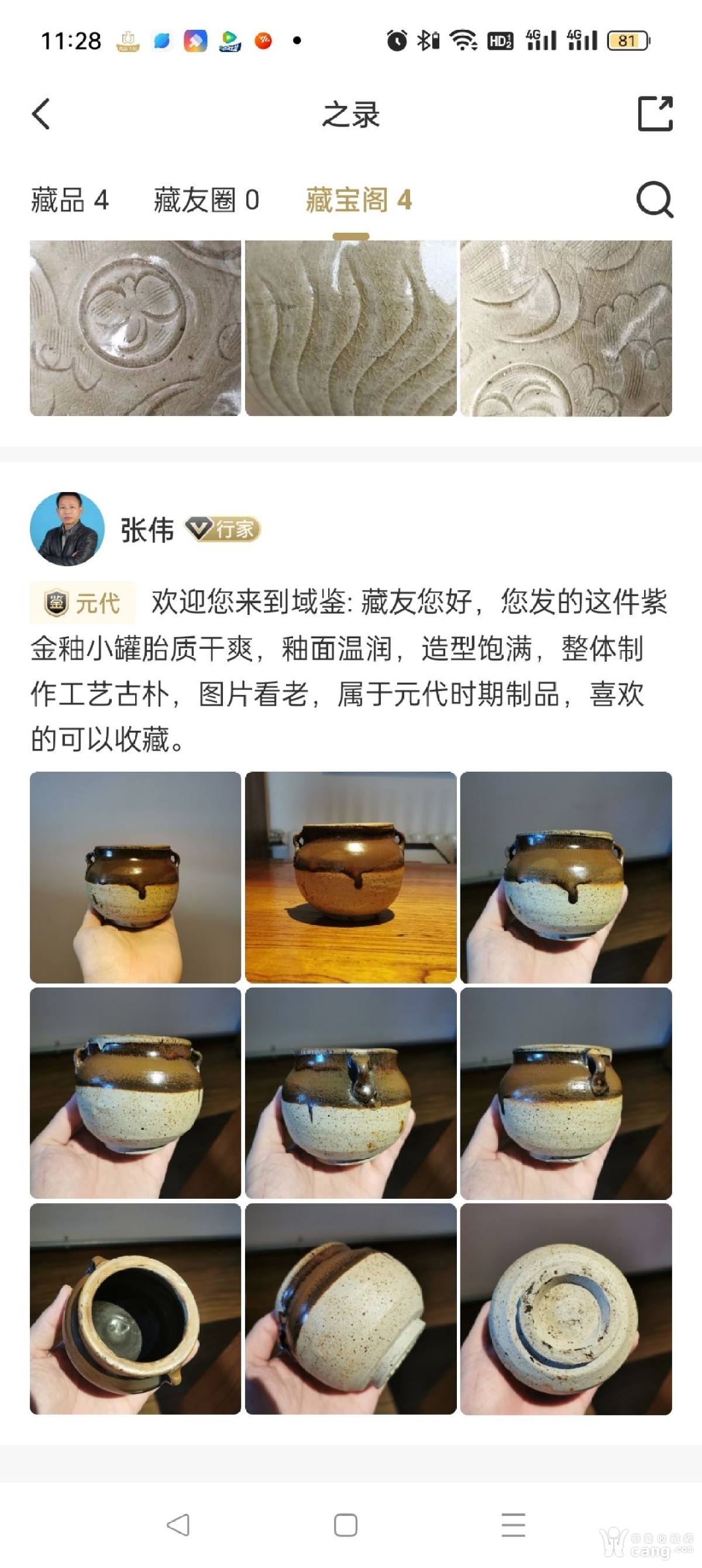
Task: Open the round flower carving photo
Action: tap(135, 328)
